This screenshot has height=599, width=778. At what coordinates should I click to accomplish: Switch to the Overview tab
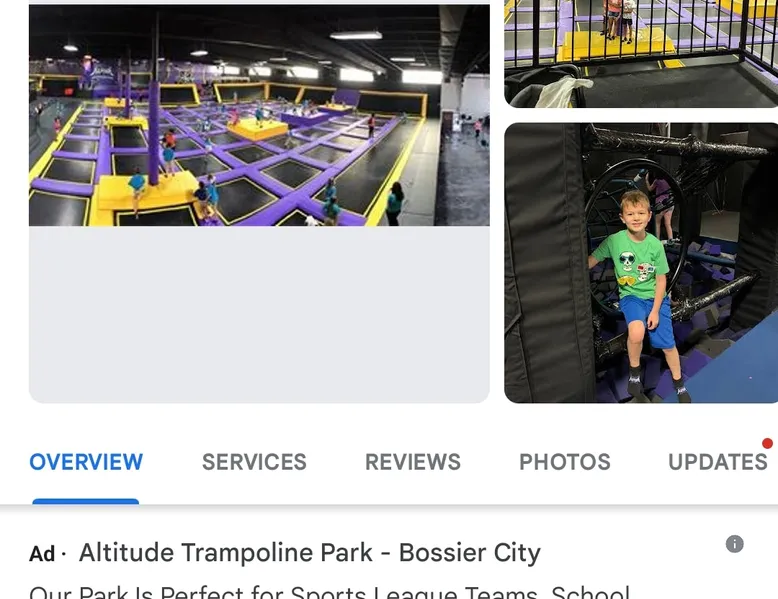click(x=86, y=462)
